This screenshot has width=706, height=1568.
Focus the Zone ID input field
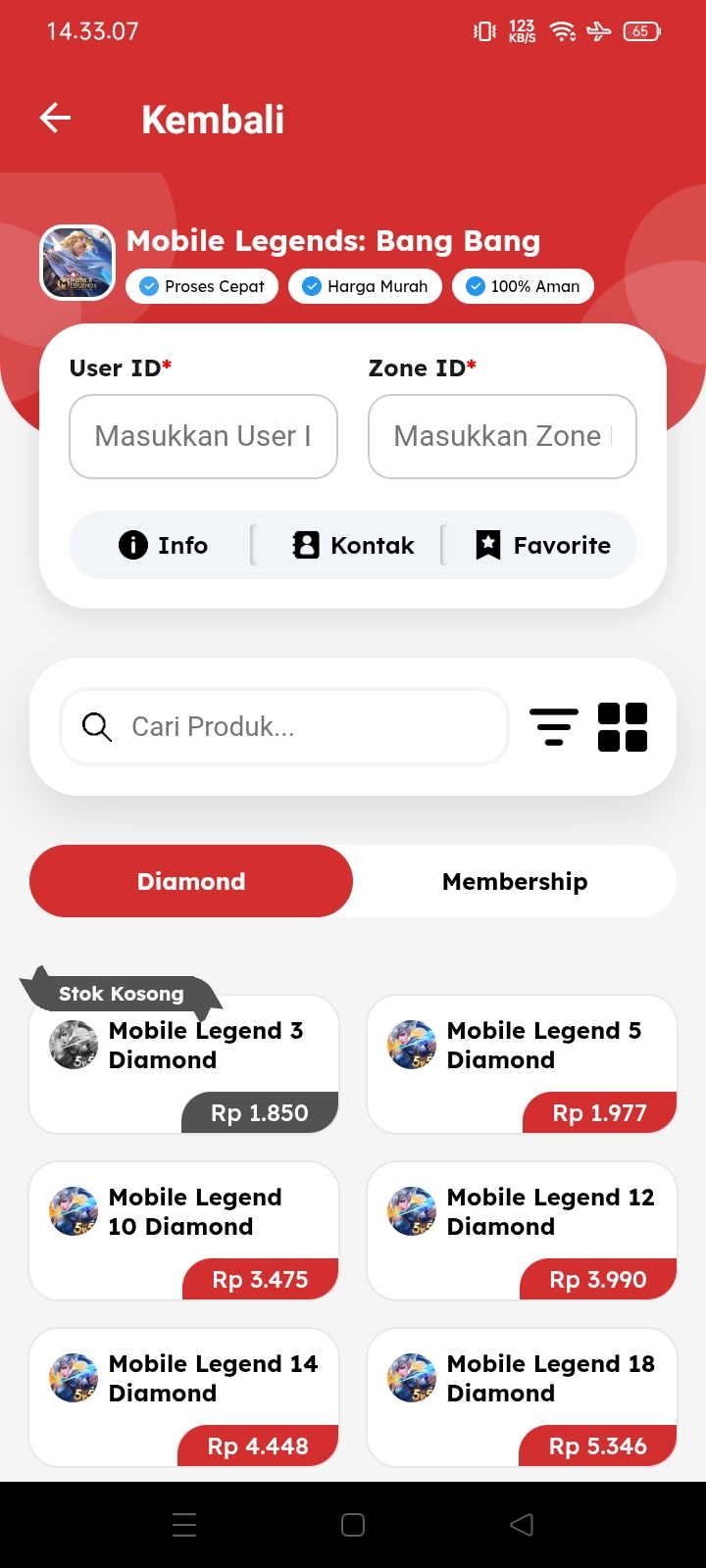click(502, 436)
